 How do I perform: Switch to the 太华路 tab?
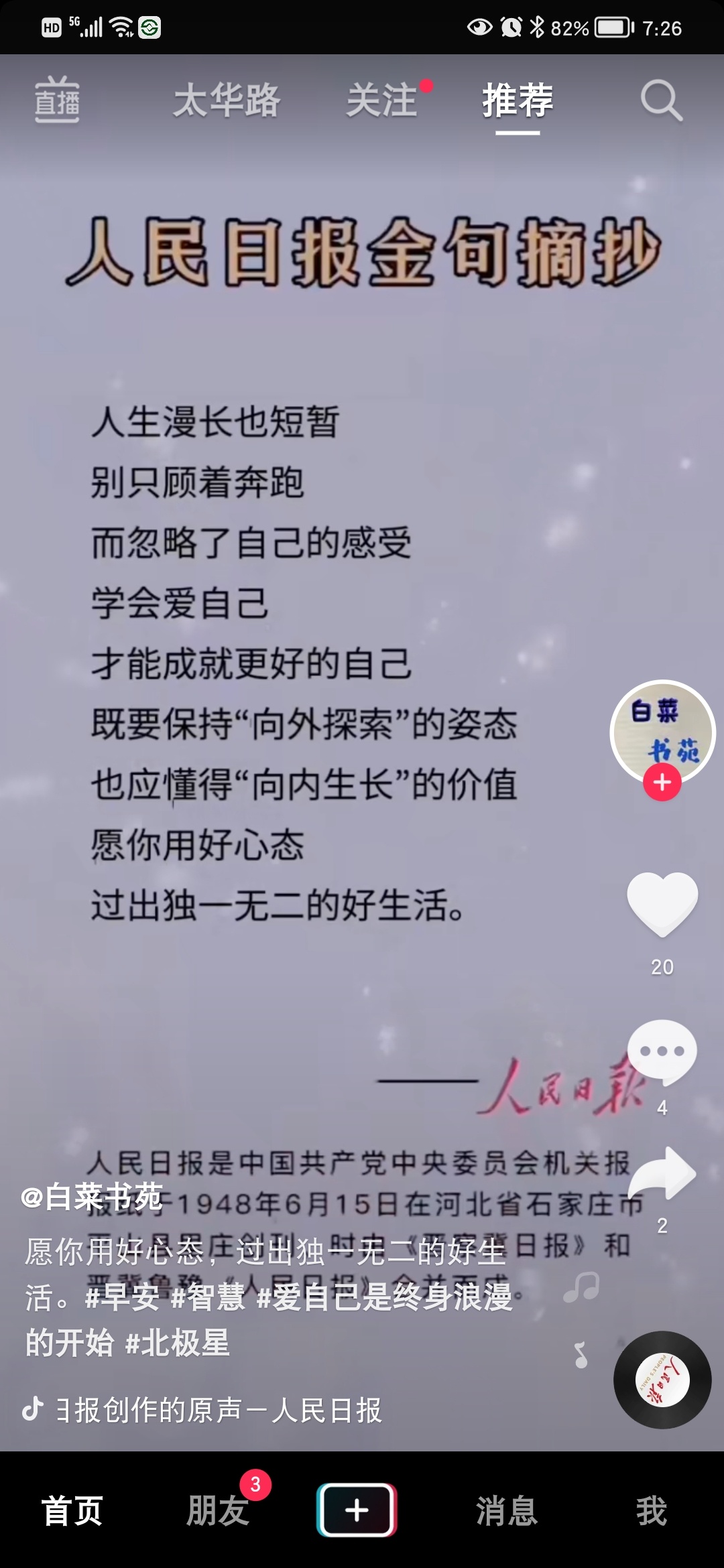[x=226, y=101]
